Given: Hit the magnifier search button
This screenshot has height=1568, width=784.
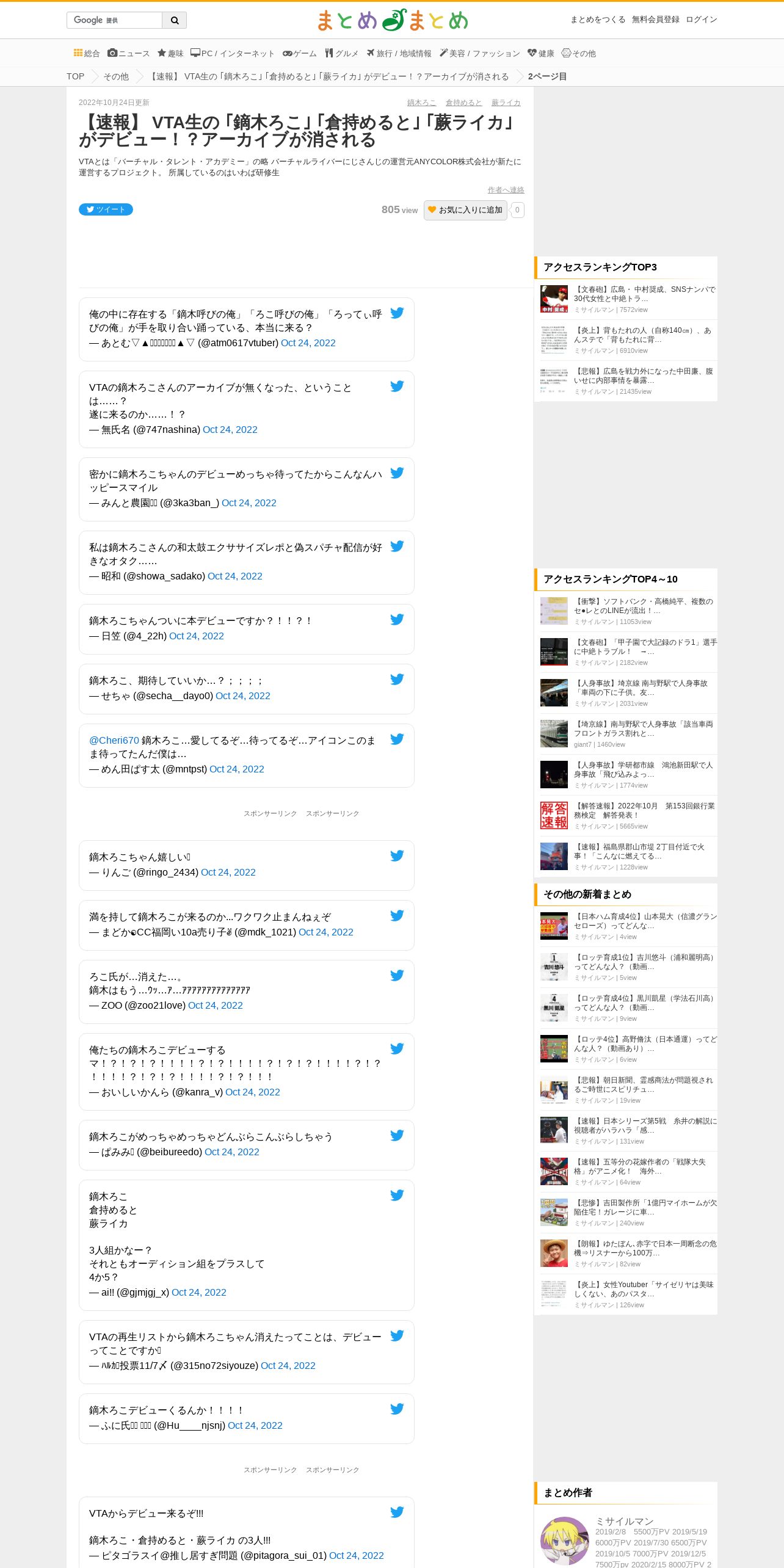Looking at the screenshot, I should pos(175,20).
